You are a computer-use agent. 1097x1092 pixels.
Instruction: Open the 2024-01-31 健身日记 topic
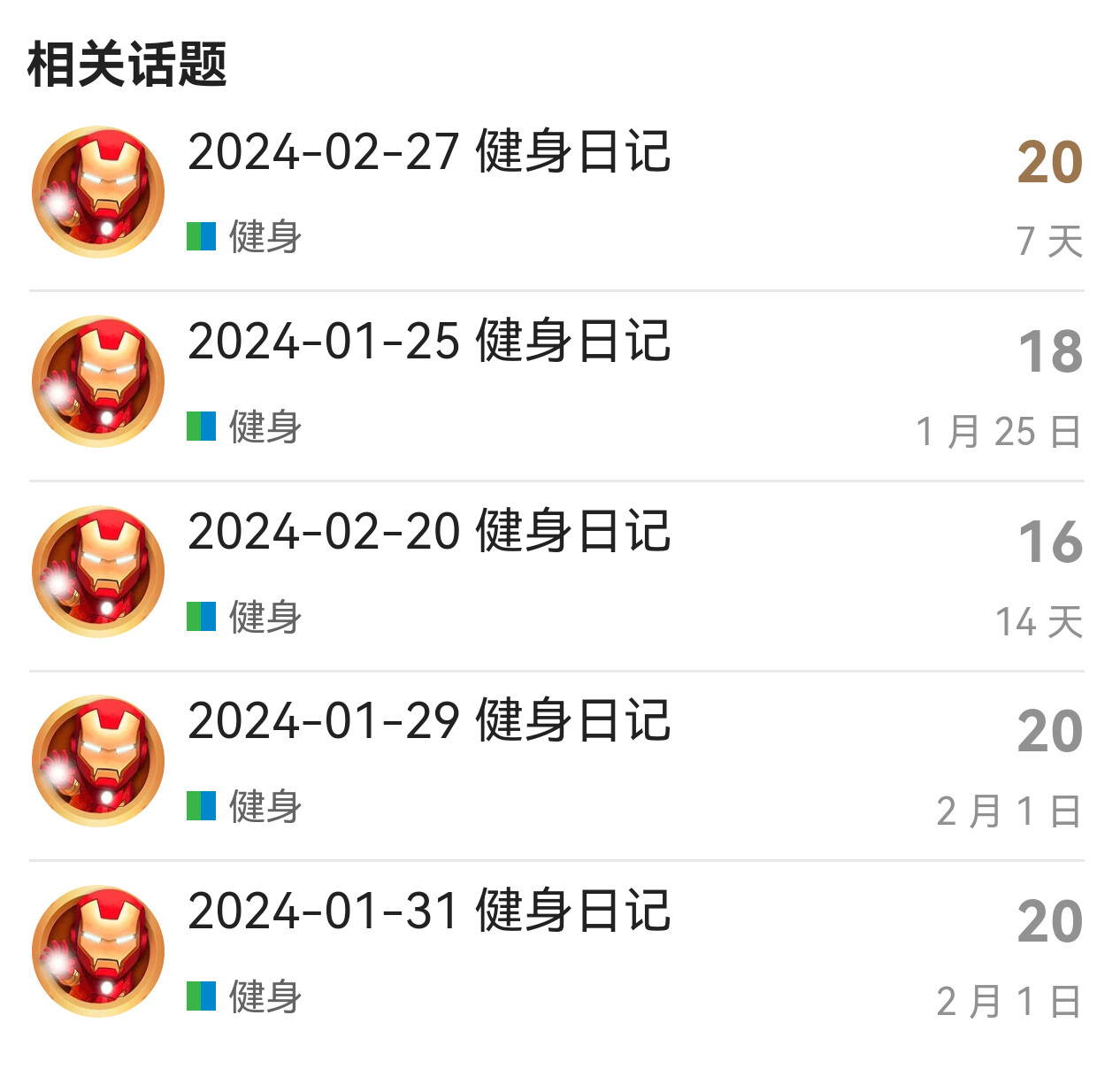click(429, 911)
